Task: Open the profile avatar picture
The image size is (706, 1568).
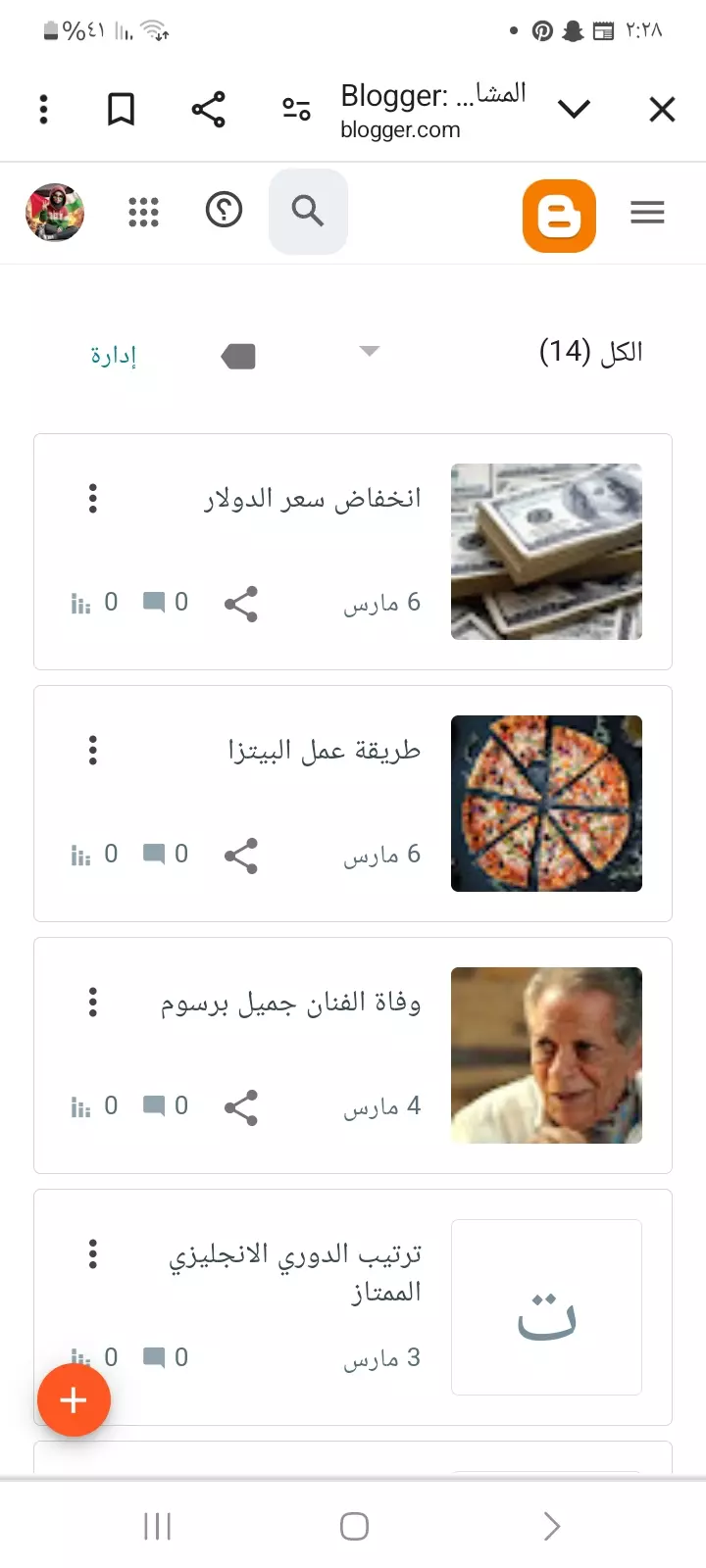Action: click(54, 212)
